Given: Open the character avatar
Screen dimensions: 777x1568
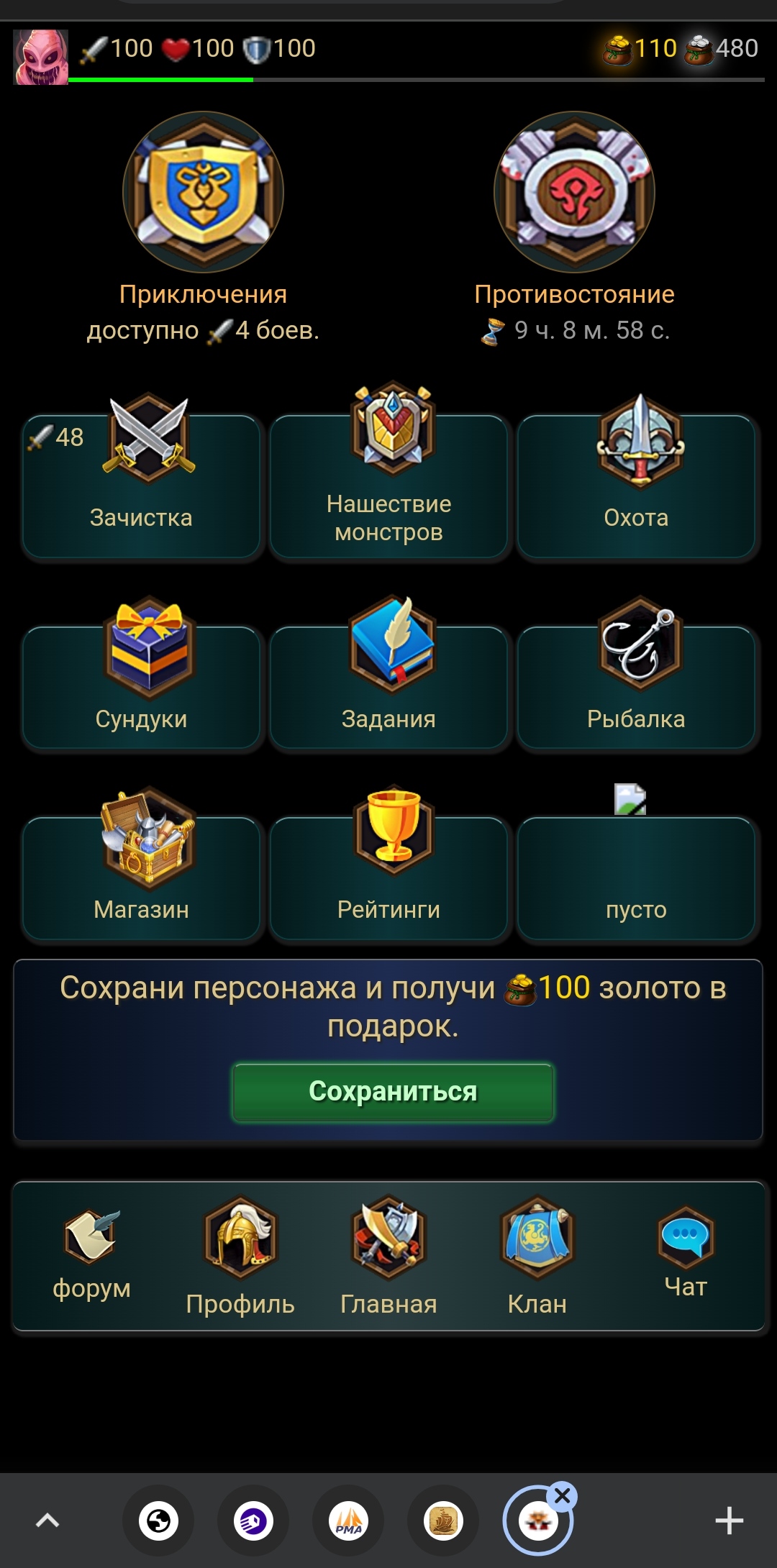Looking at the screenshot, I should click(x=41, y=57).
